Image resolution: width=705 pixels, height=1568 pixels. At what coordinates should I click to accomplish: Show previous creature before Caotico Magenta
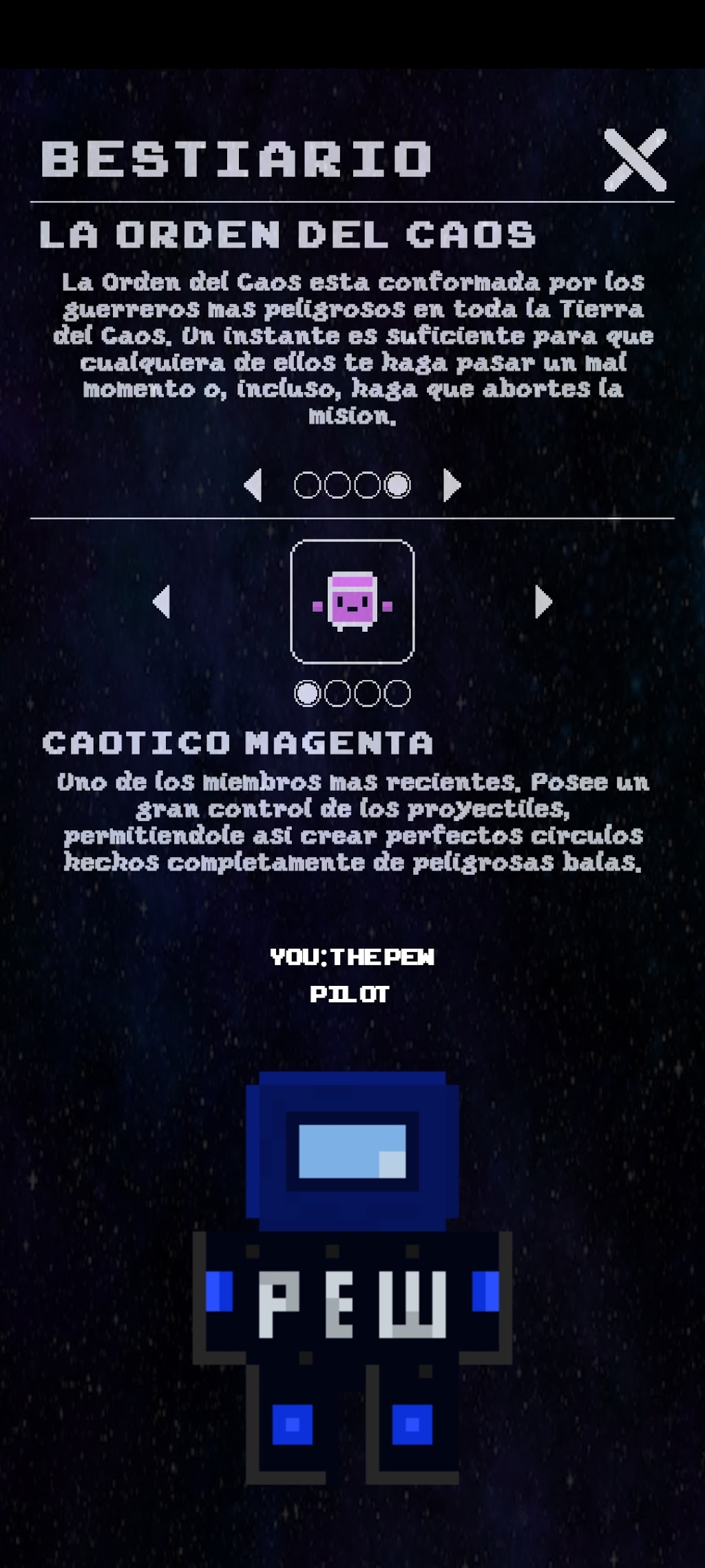click(x=162, y=601)
